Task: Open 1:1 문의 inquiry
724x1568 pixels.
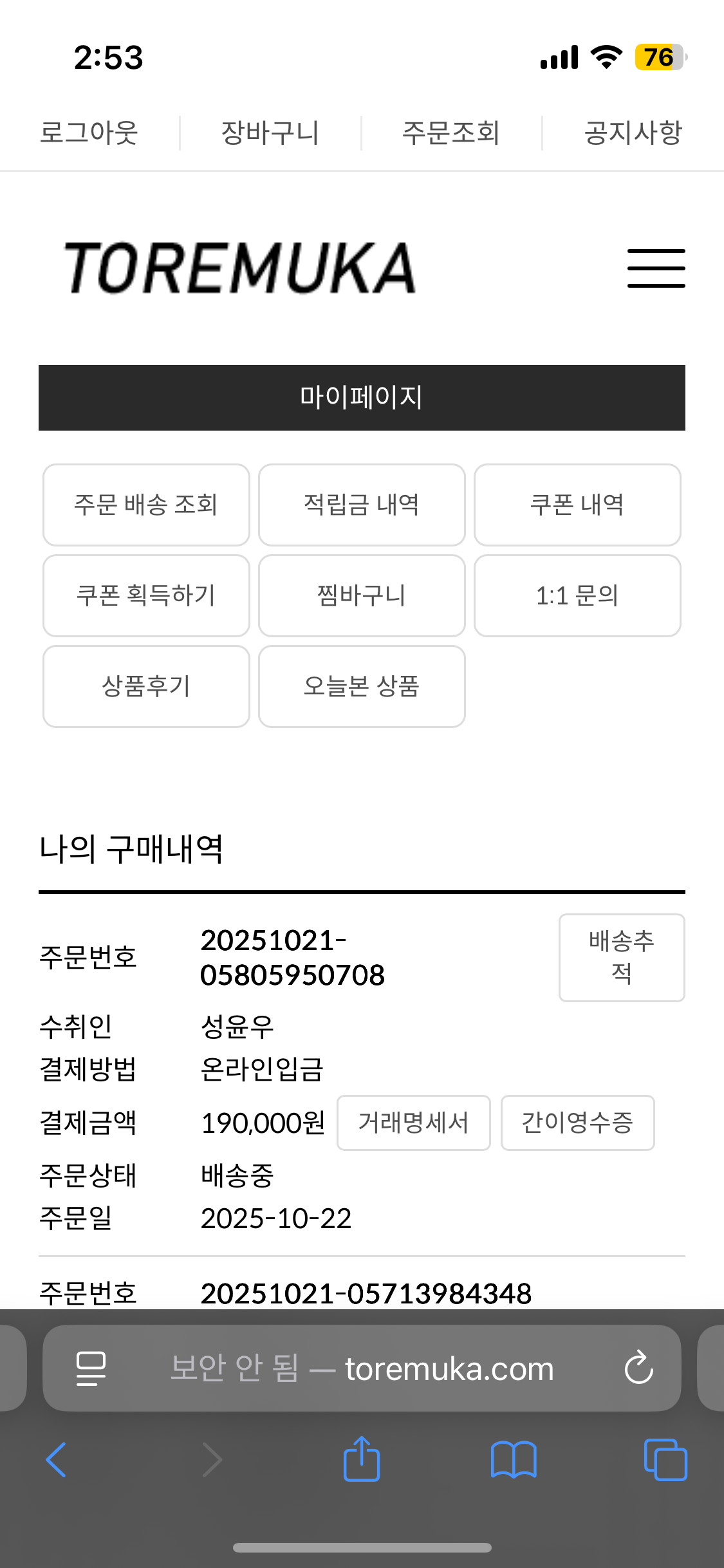Action: pos(577,595)
